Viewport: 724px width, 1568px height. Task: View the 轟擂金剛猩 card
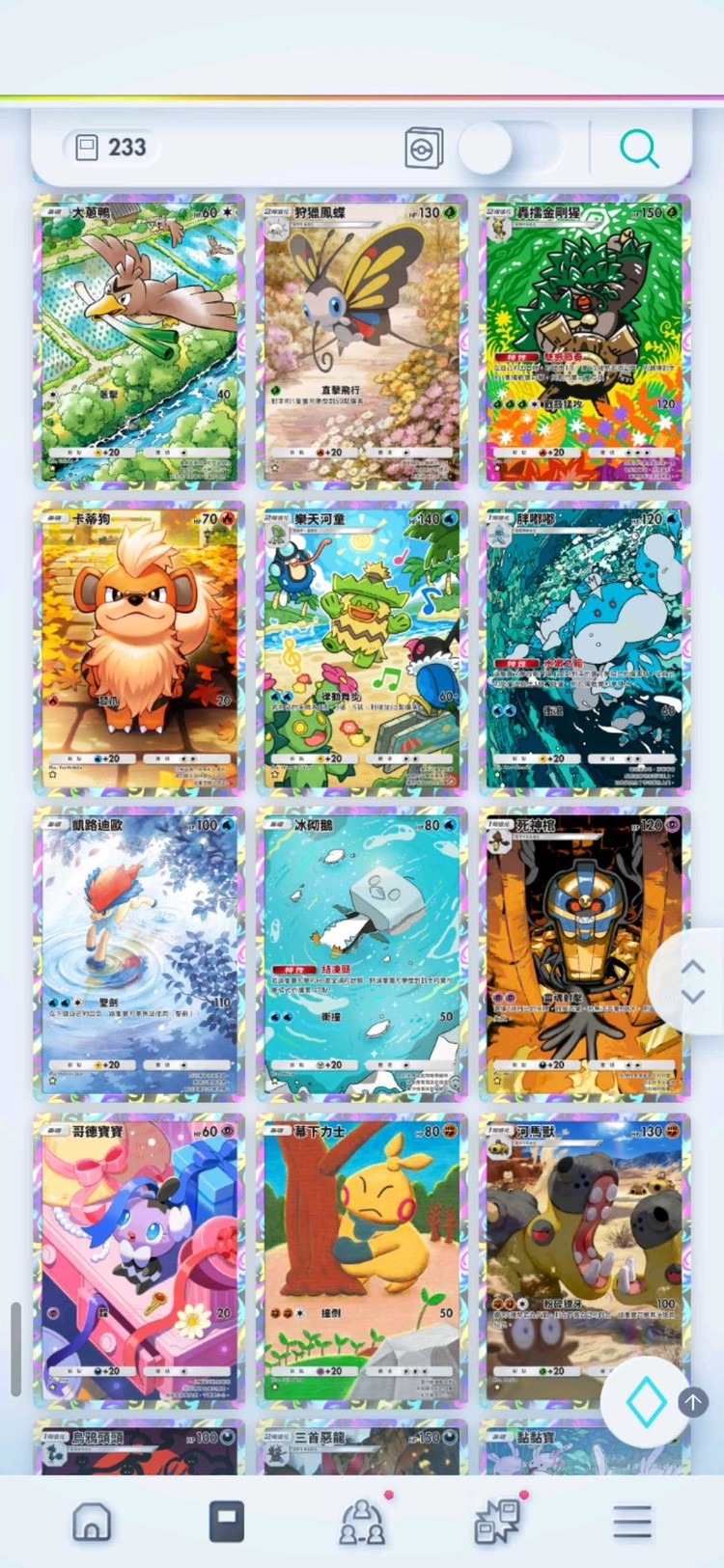(584, 341)
